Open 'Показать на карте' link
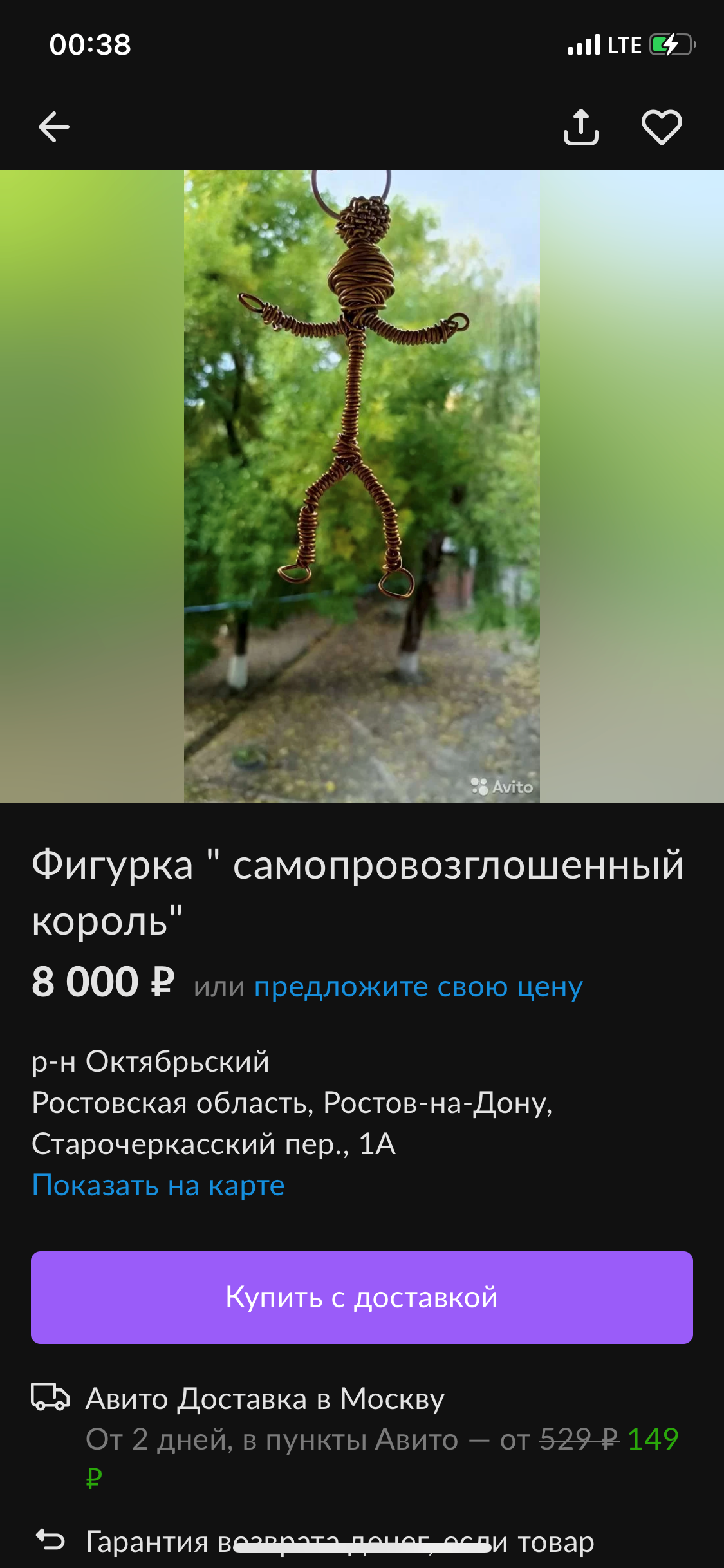Viewport: 724px width, 1568px height. click(158, 1185)
